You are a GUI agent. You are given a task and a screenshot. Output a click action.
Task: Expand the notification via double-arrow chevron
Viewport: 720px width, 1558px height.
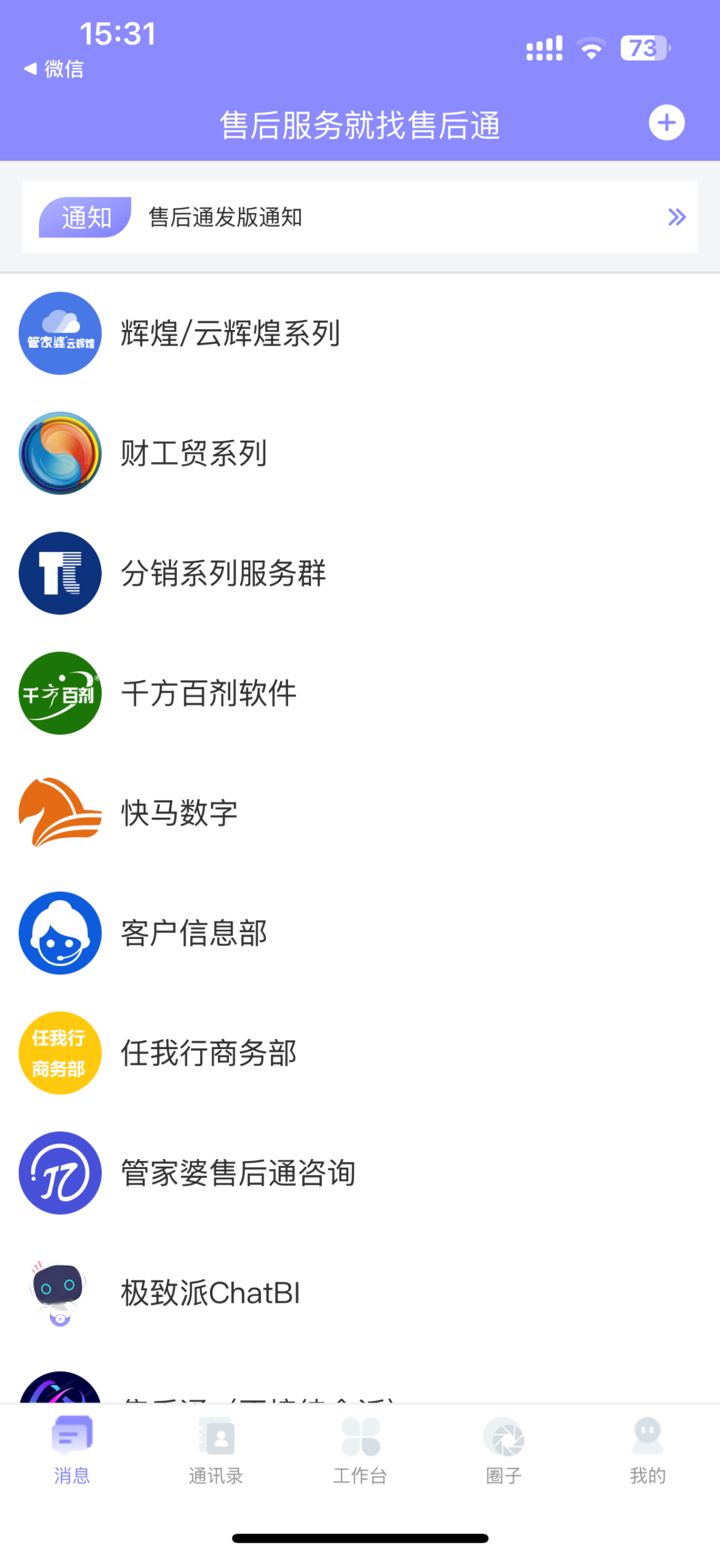pos(677,216)
